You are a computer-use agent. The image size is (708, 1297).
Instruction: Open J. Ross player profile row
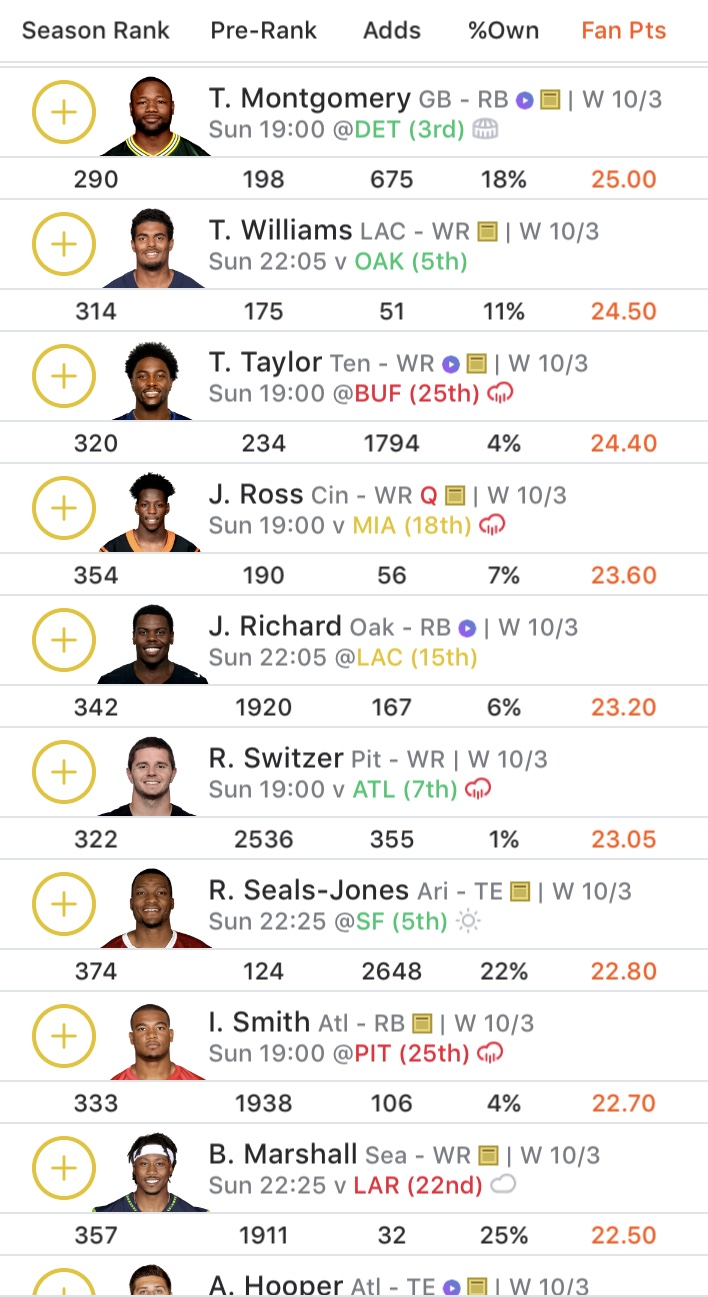[x=354, y=509]
